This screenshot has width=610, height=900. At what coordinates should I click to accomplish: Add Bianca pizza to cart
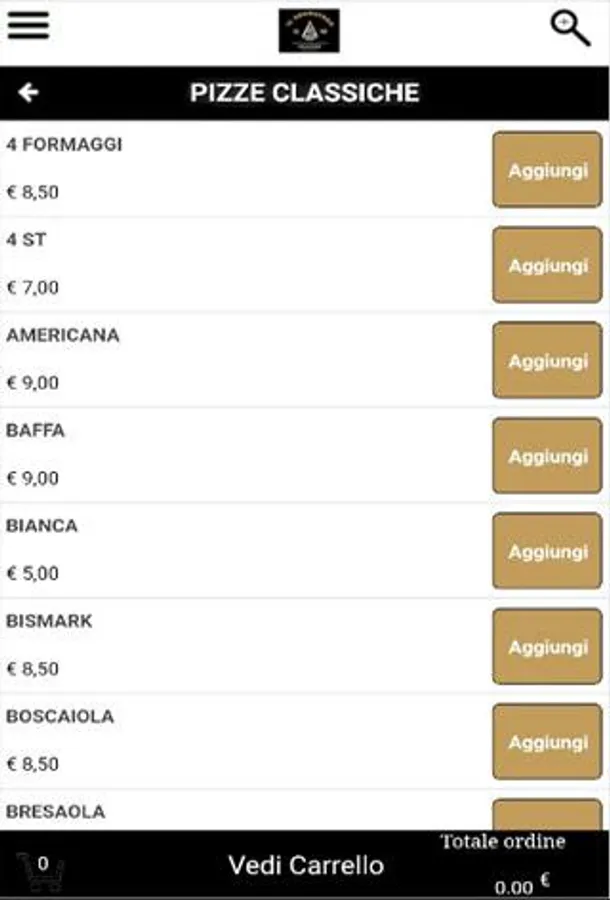click(x=547, y=551)
